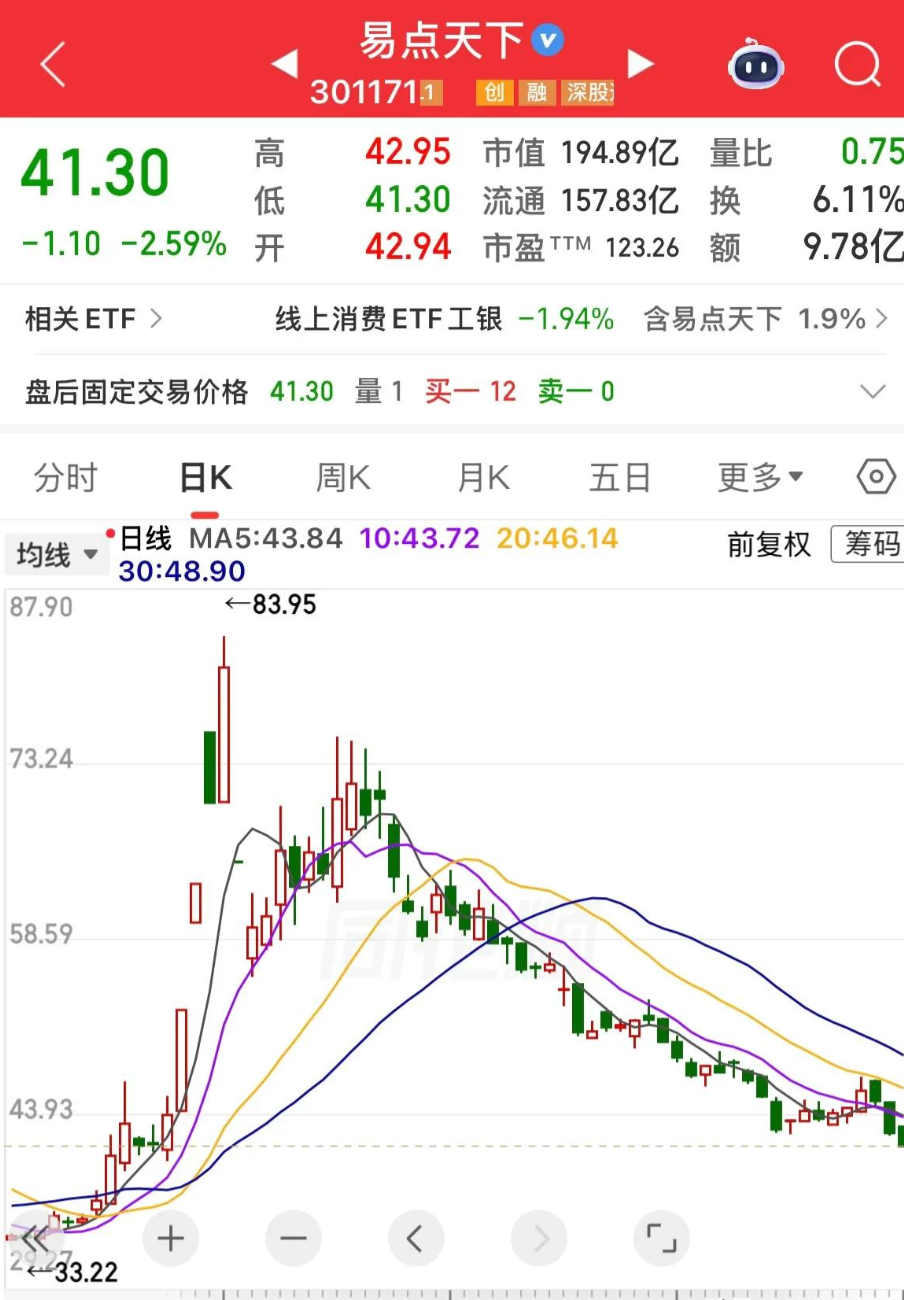Zoom out using the minus icon

(293, 1237)
